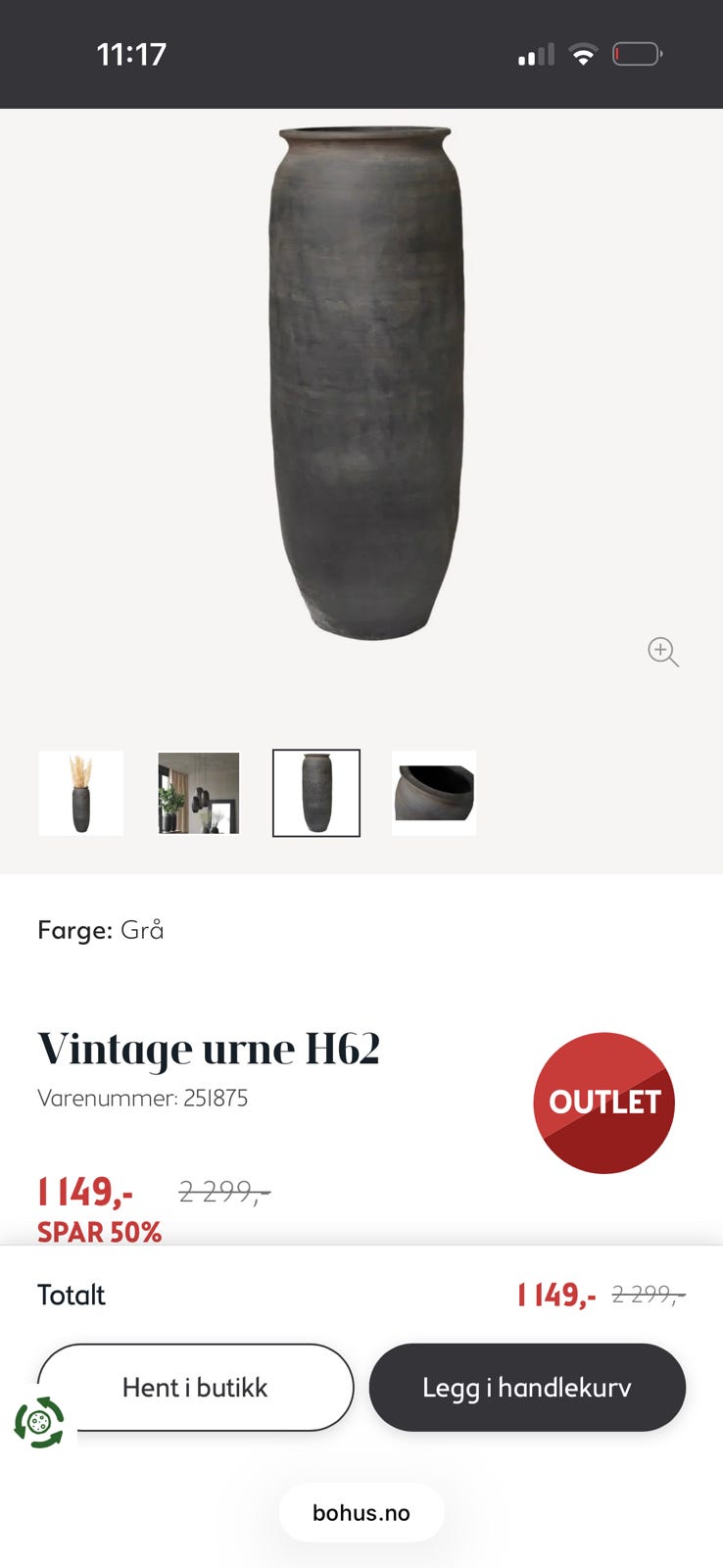This screenshot has width=723, height=1568.
Task: Select the thumbnail showing urn with pampas grass
Action: pyautogui.click(x=81, y=793)
